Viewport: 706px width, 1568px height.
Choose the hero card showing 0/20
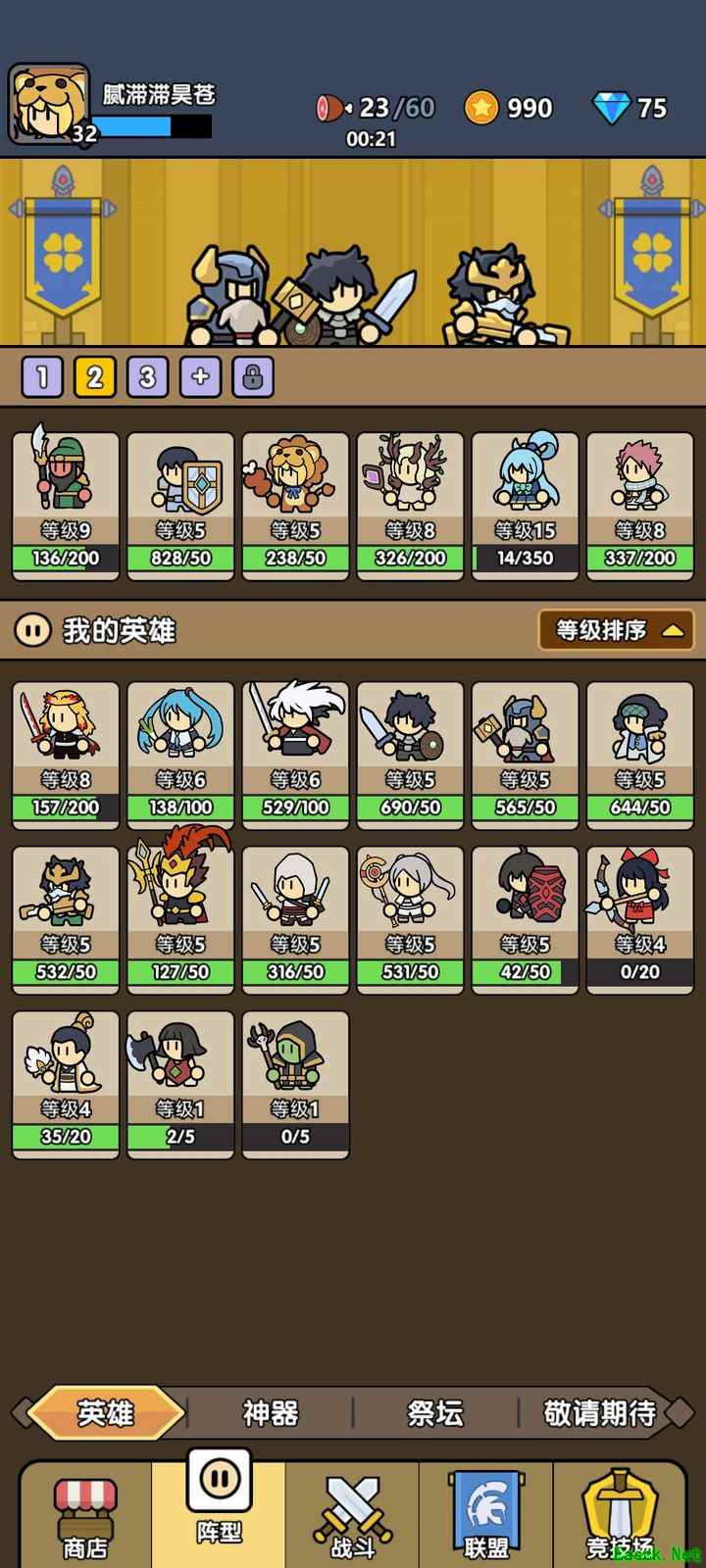coord(640,920)
